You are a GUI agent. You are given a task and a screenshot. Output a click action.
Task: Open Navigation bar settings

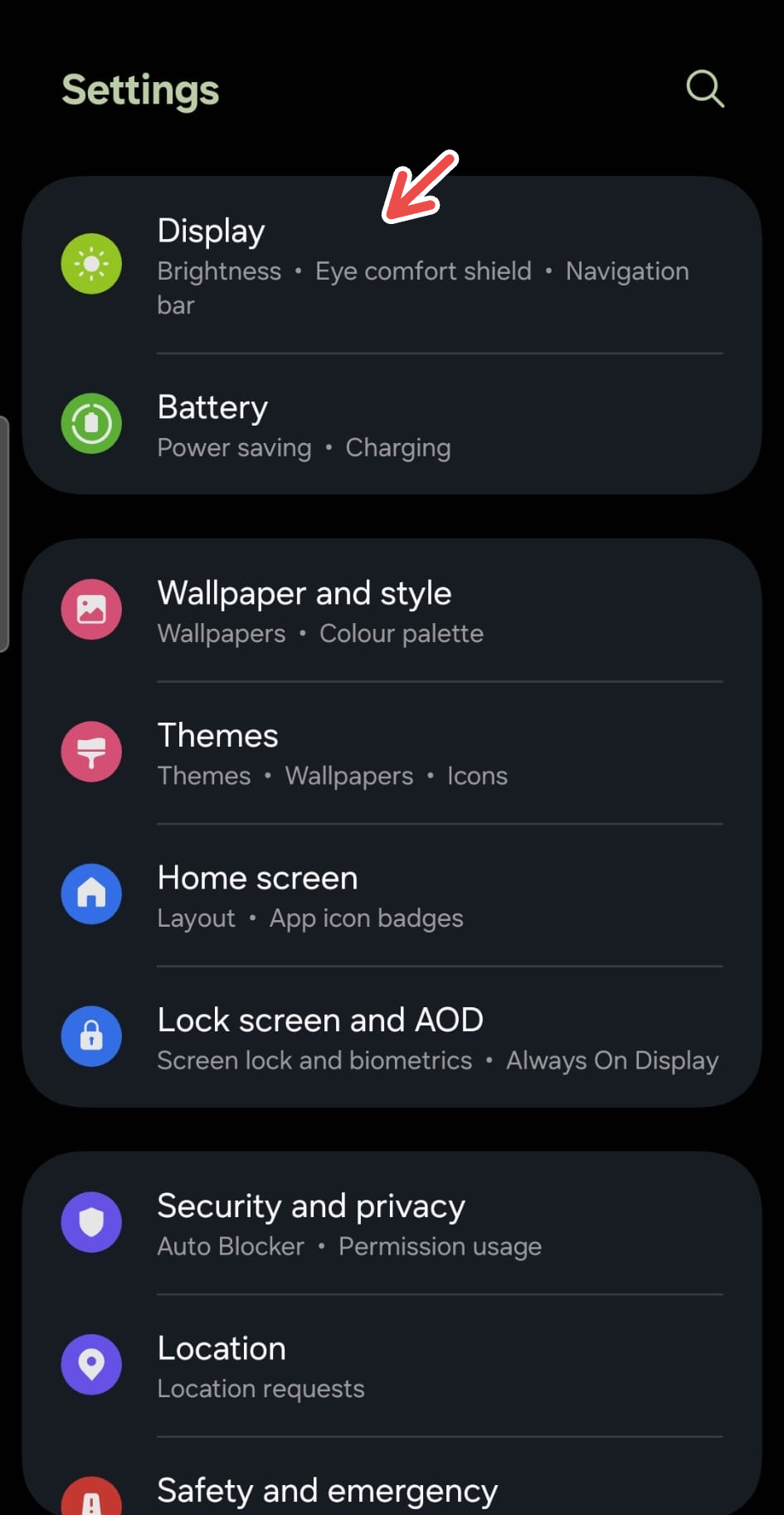point(627,270)
